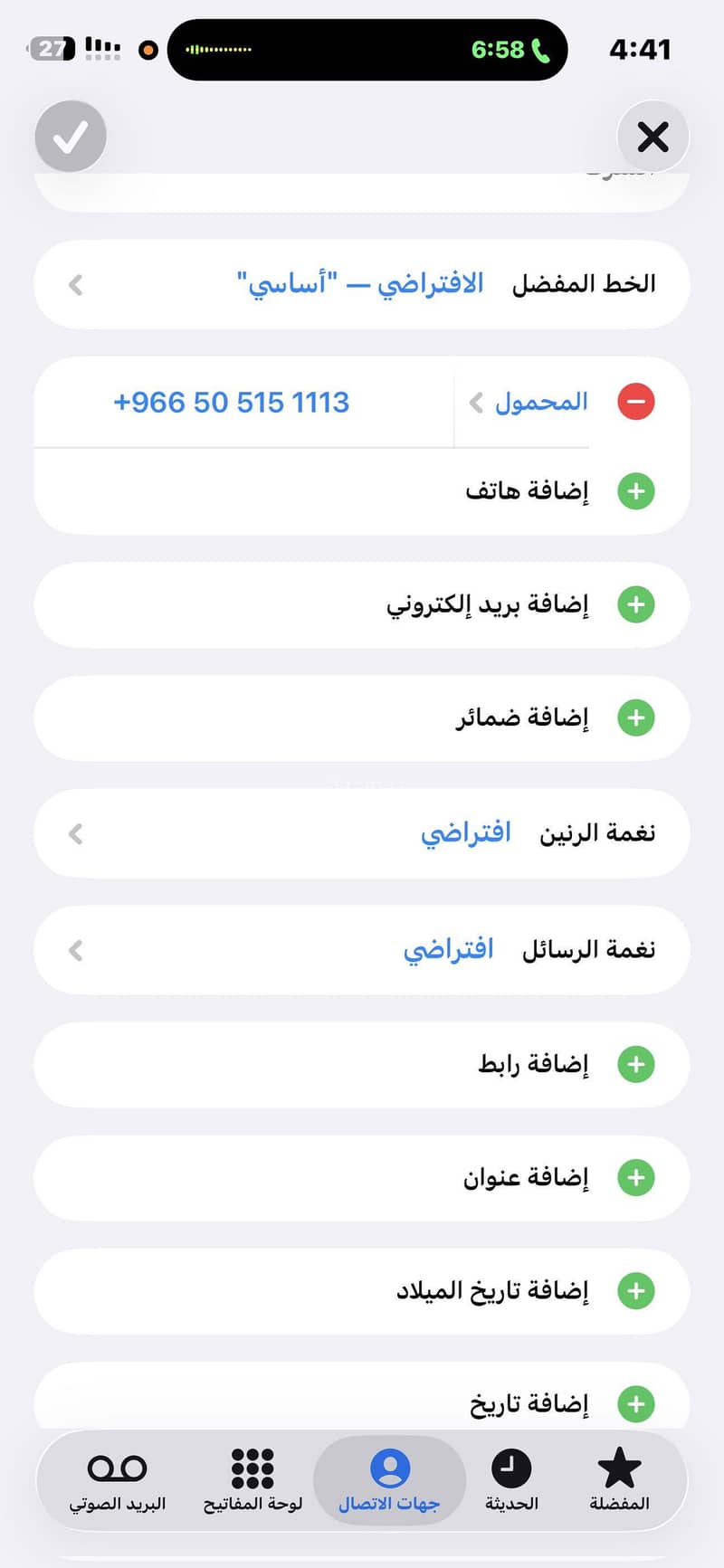The width and height of the screenshot is (724, 1568).
Task: Confirm edits with the checkmark button
Action: coord(71,138)
